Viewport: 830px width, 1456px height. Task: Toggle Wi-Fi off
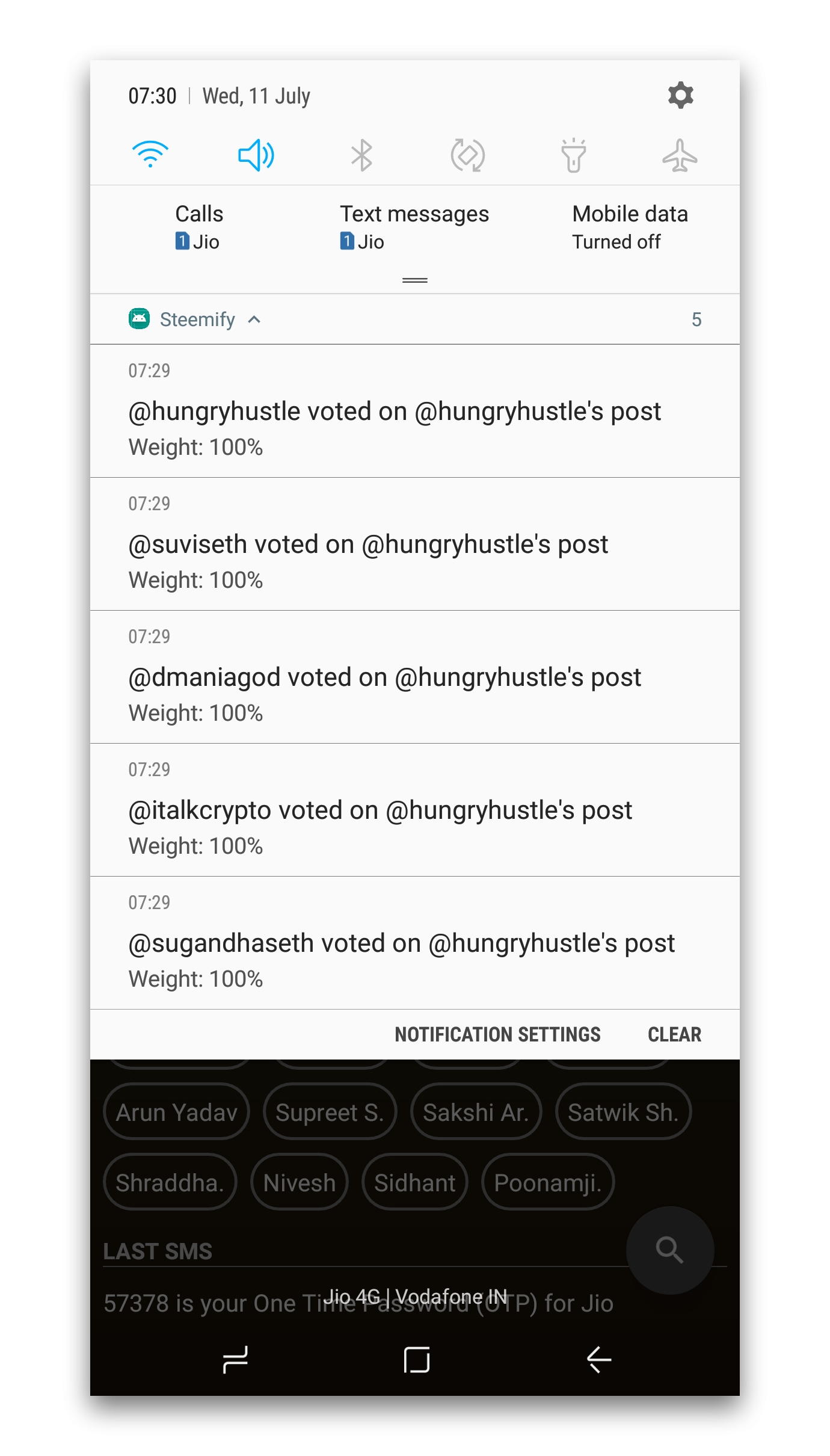pos(150,155)
